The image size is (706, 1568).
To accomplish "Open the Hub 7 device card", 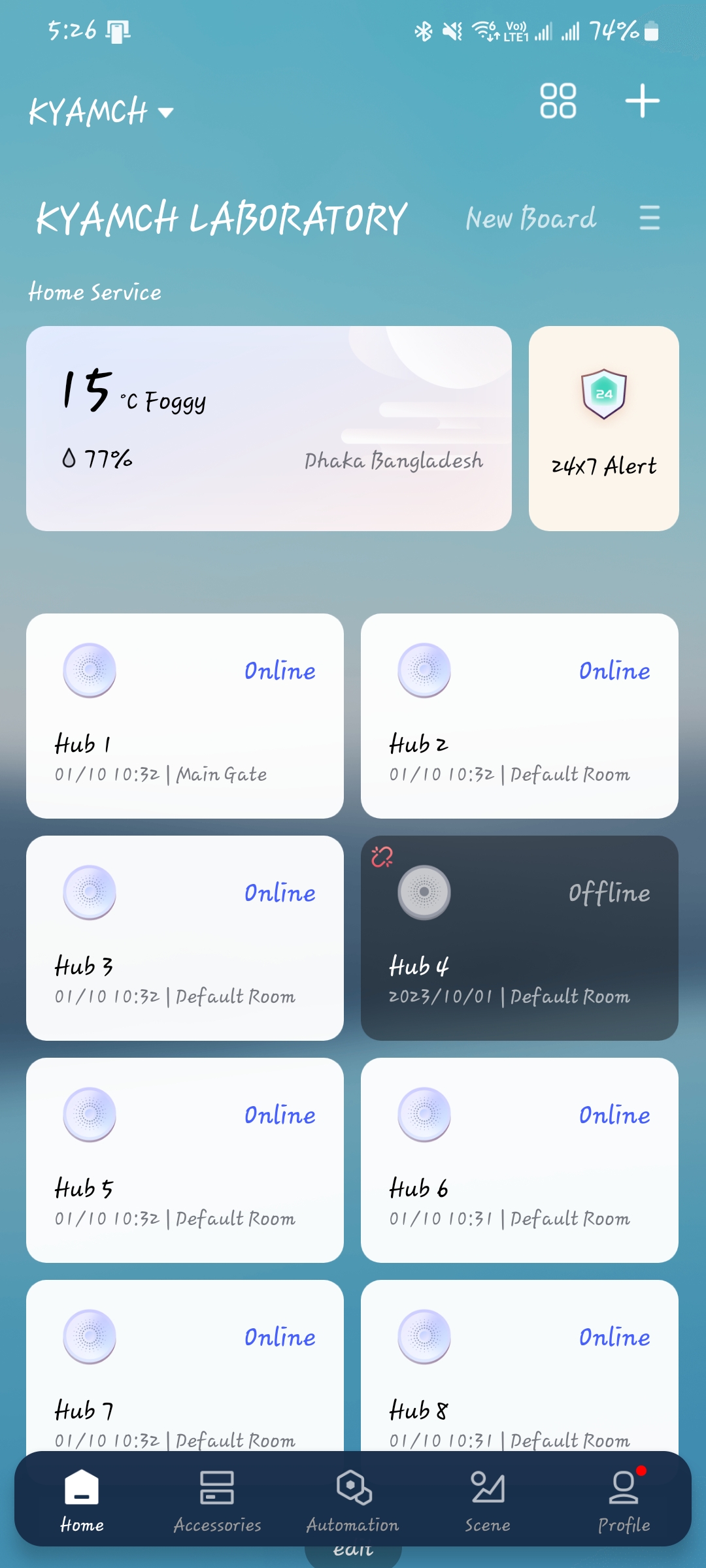I will 185,1365.
